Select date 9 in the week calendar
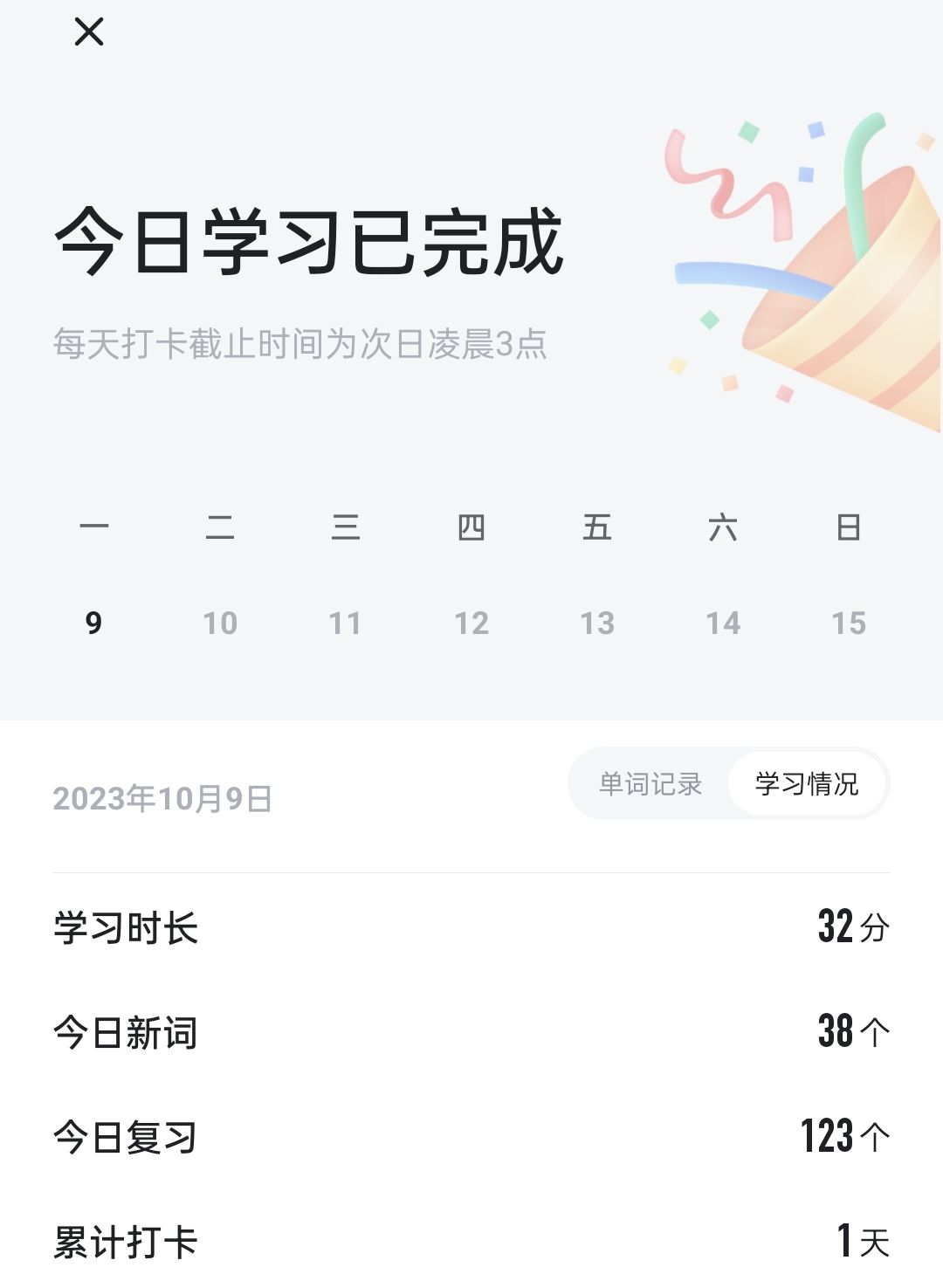This screenshot has height=1288, width=943. click(94, 623)
